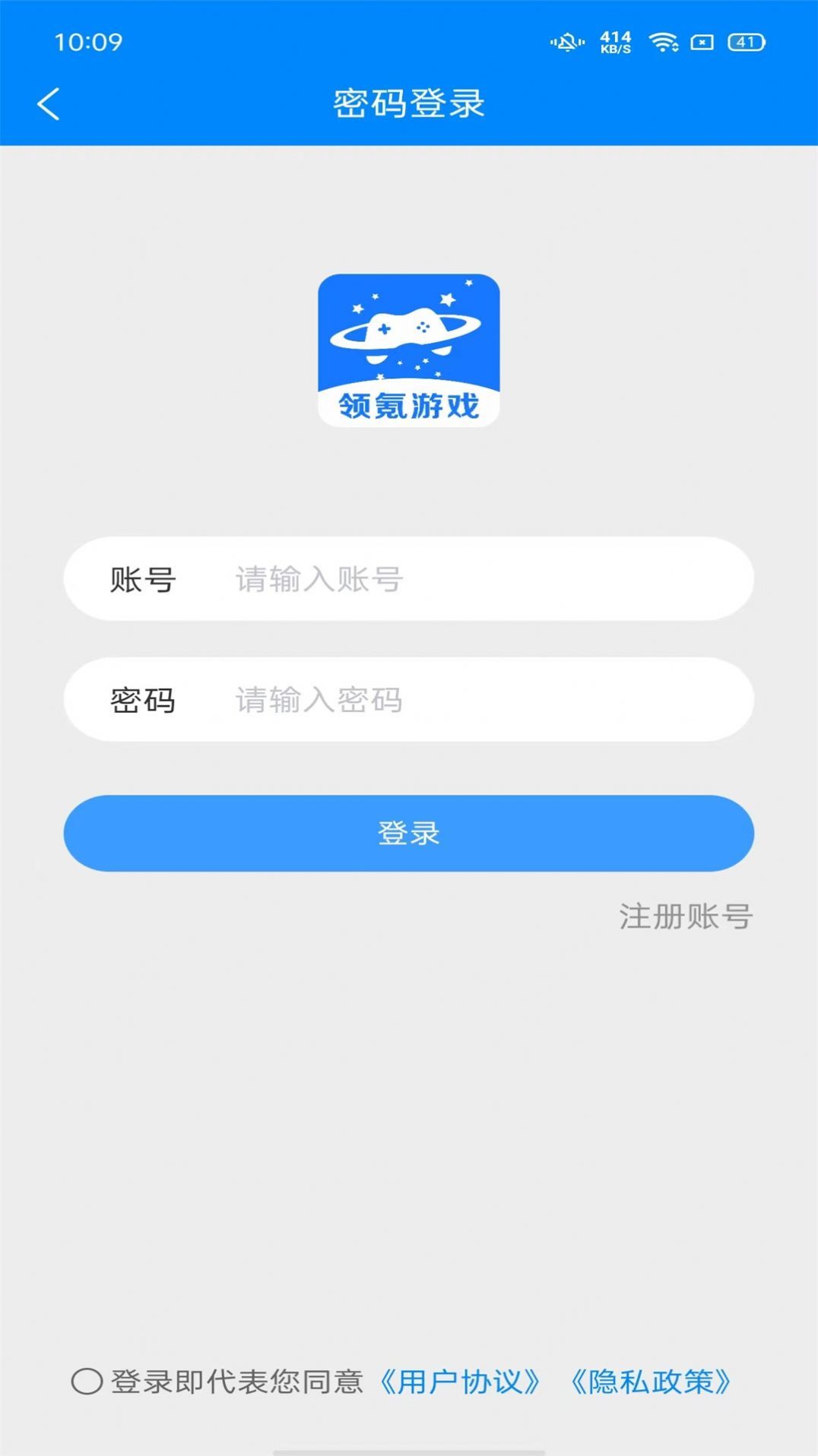This screenshot has height=1456, width=818.
Task: Tap the Wi-Fi icon in the status bar
Action: click(665, 44)
